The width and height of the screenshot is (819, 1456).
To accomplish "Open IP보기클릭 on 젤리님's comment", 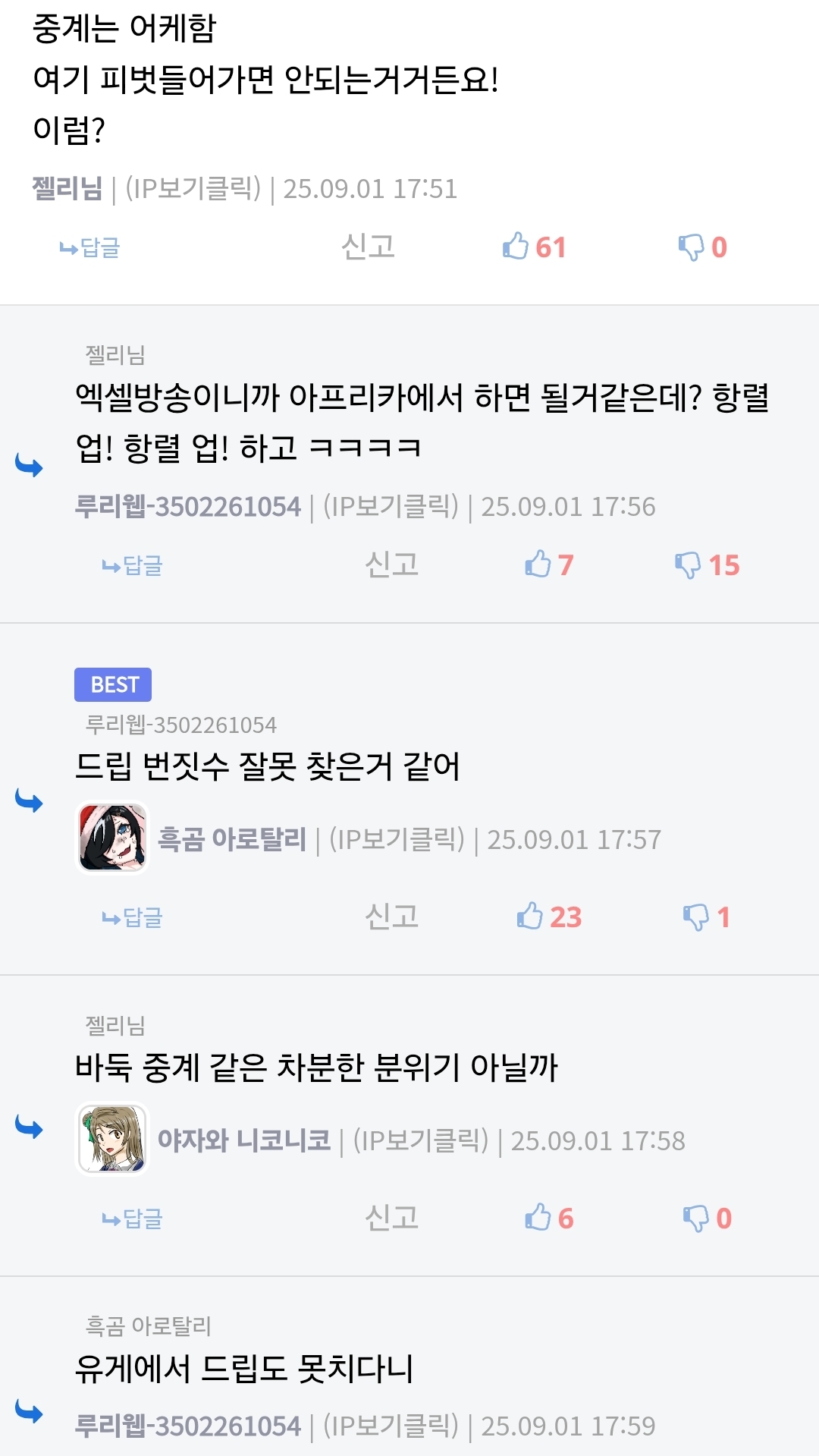I will pyautogui.click(x=193, y=188).
